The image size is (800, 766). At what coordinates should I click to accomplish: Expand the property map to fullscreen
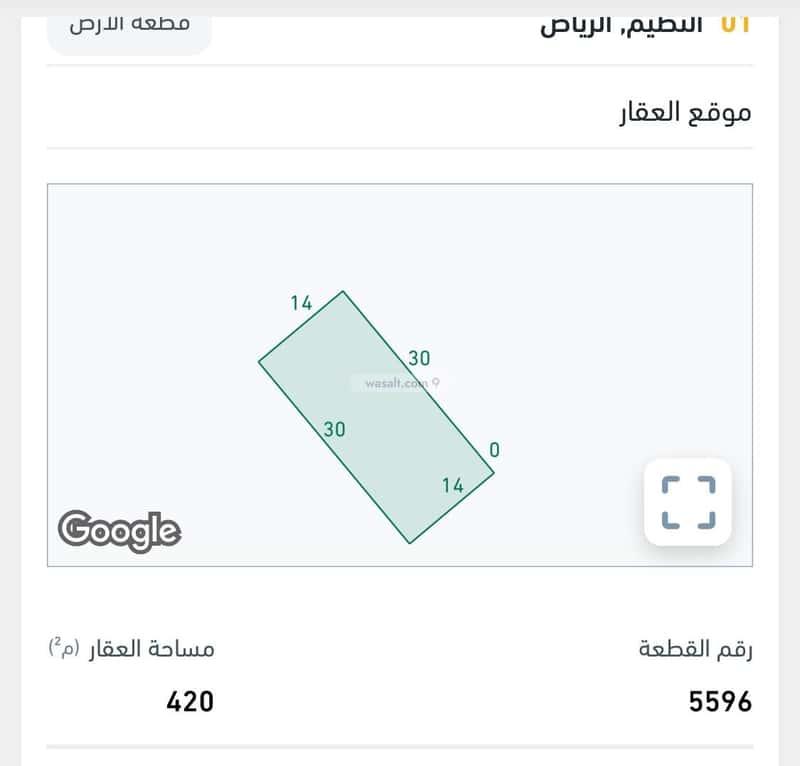point(688,502)
